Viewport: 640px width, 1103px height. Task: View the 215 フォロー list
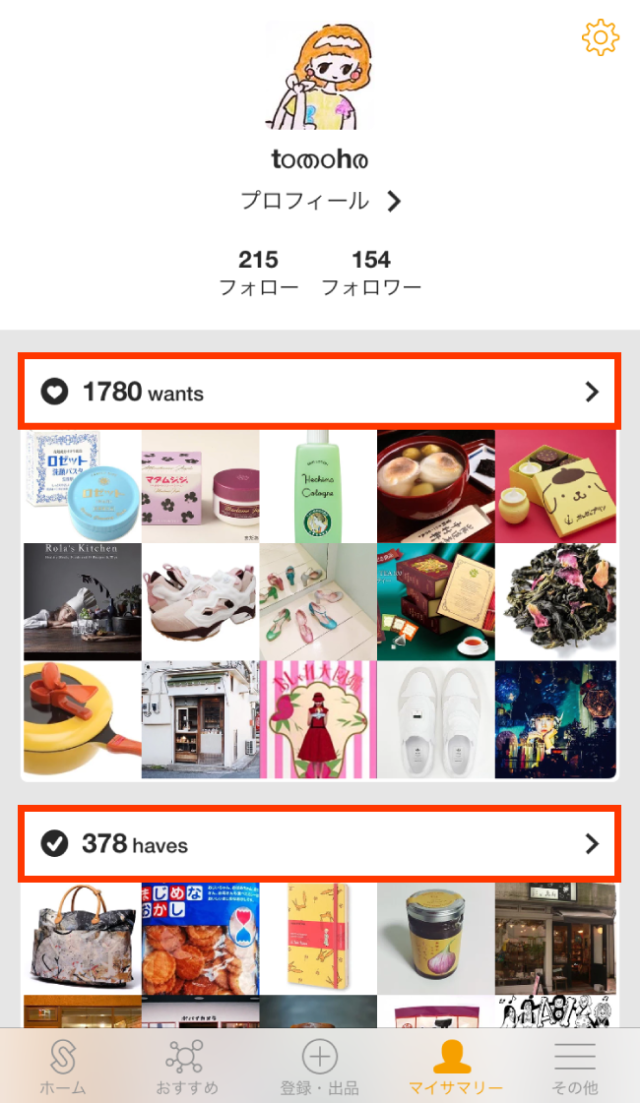[x=258, y=273]
